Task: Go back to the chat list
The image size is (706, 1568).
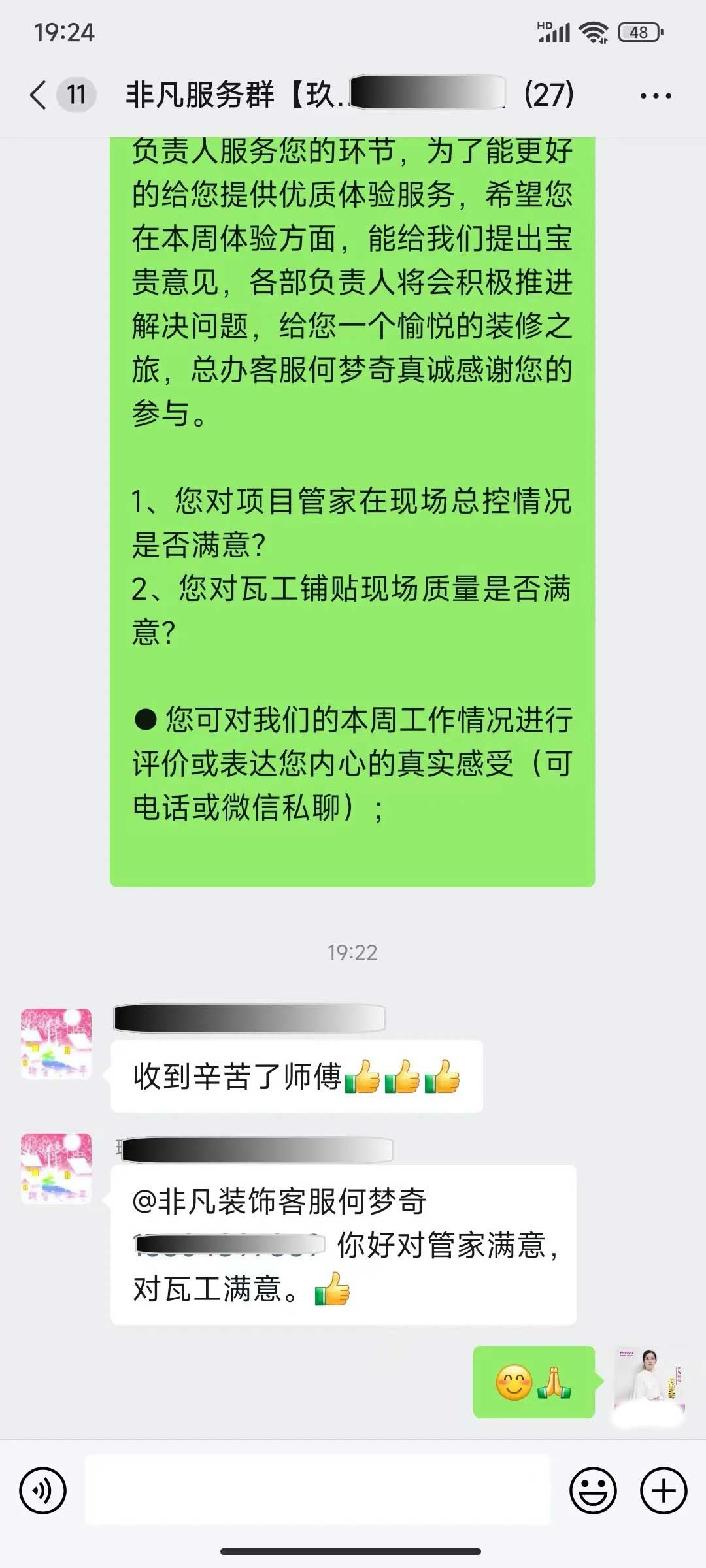Action: coord(39,95)
